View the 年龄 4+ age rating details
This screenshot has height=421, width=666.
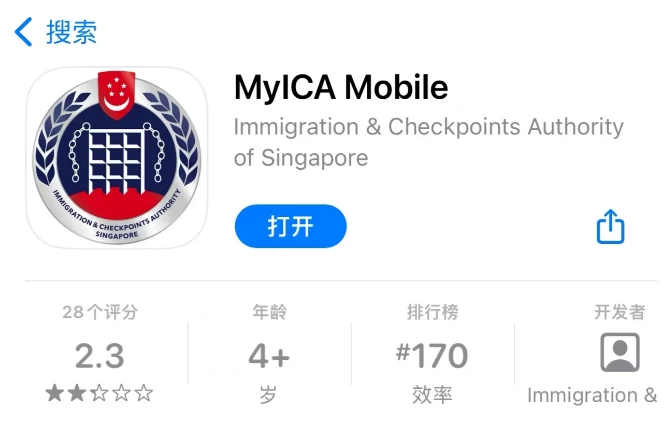(268, 354)
